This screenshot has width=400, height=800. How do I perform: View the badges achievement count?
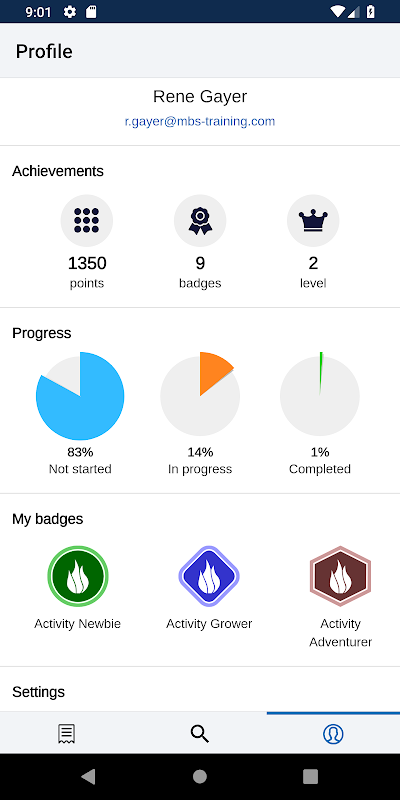[x=200, y=242]
